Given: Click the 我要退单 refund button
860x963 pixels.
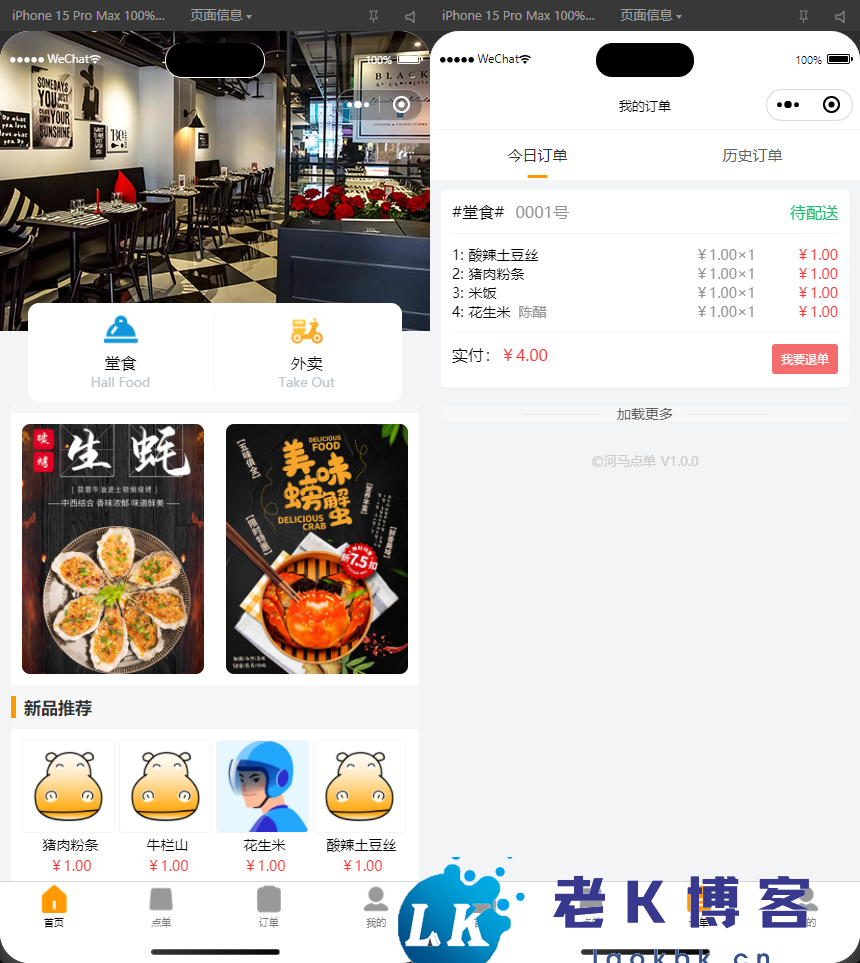Looking at the screenshot, I should 804,358.
